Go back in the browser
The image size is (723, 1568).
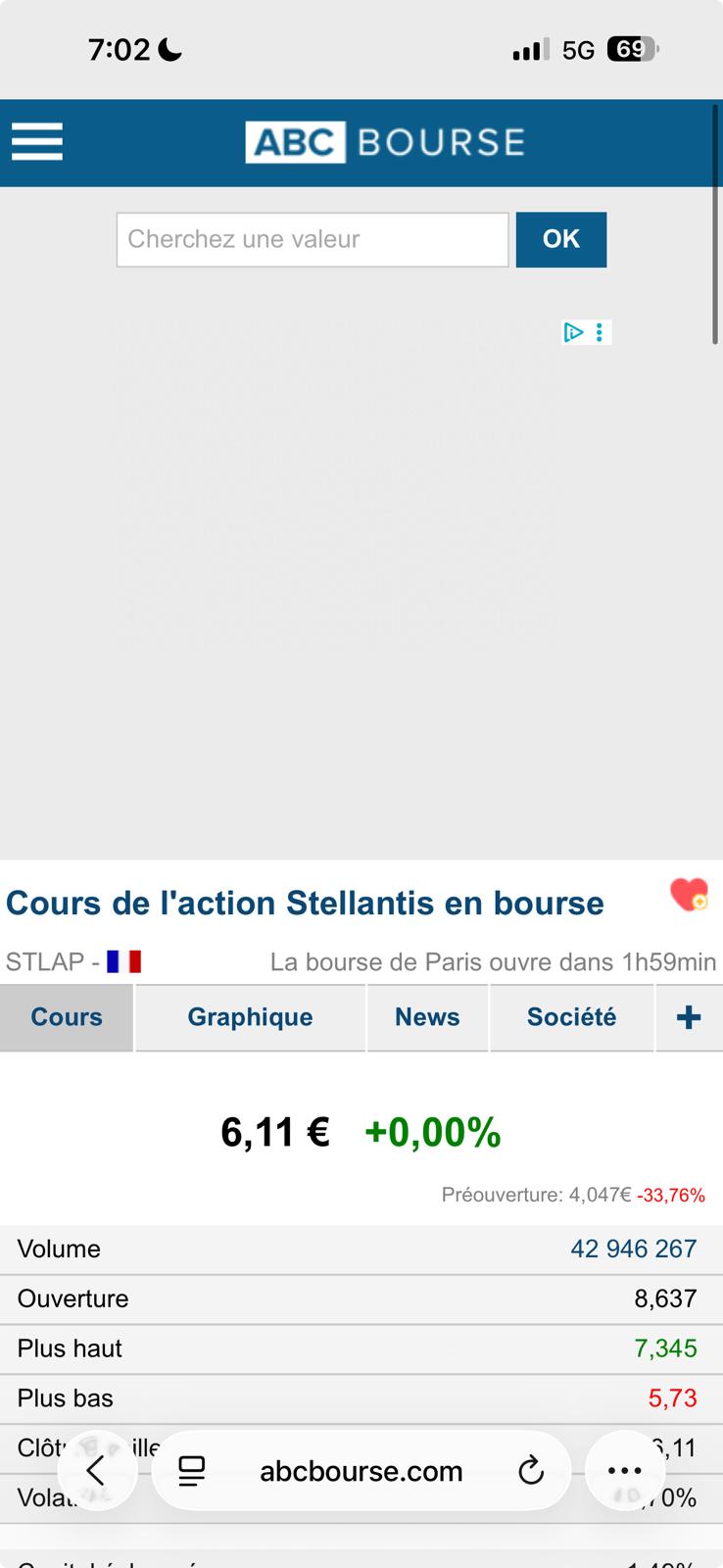(x=96, y=1471)
